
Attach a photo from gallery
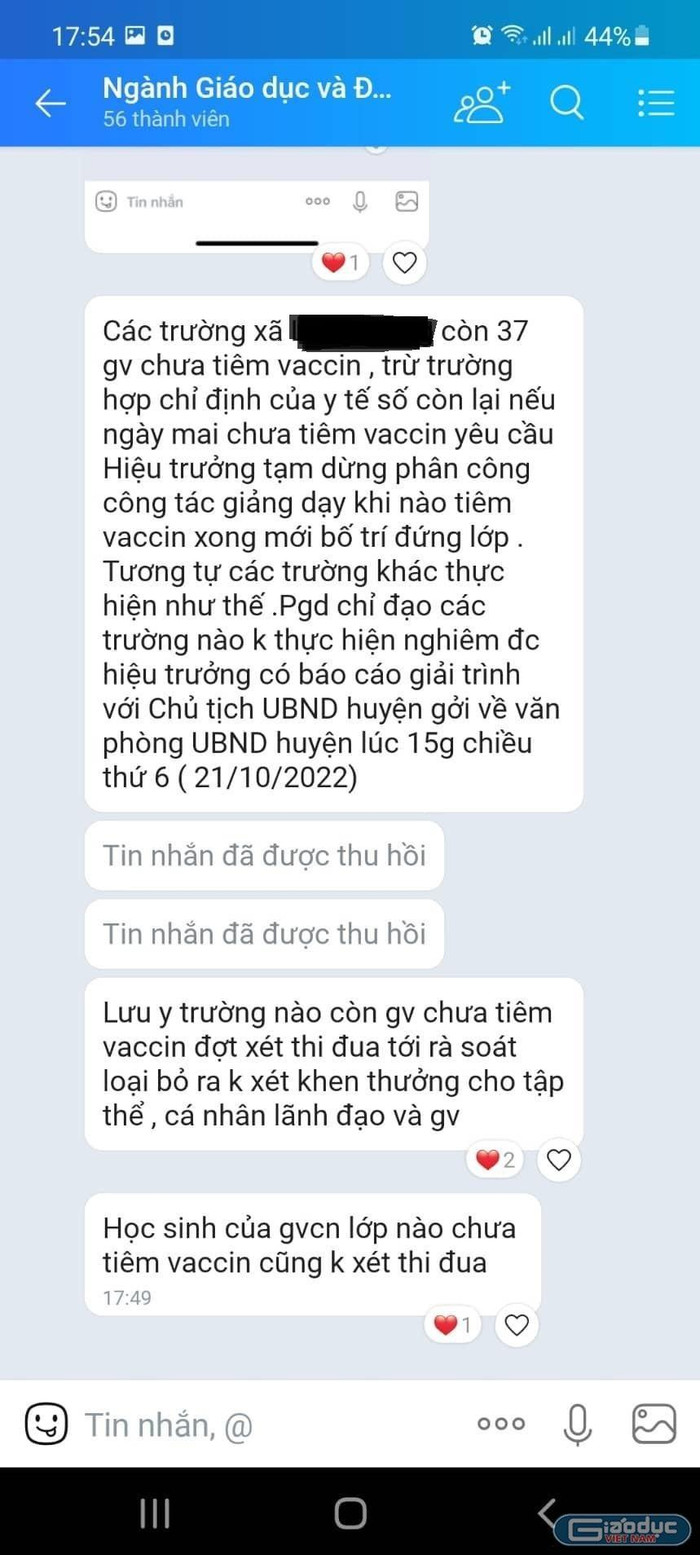pos(654,1424)
